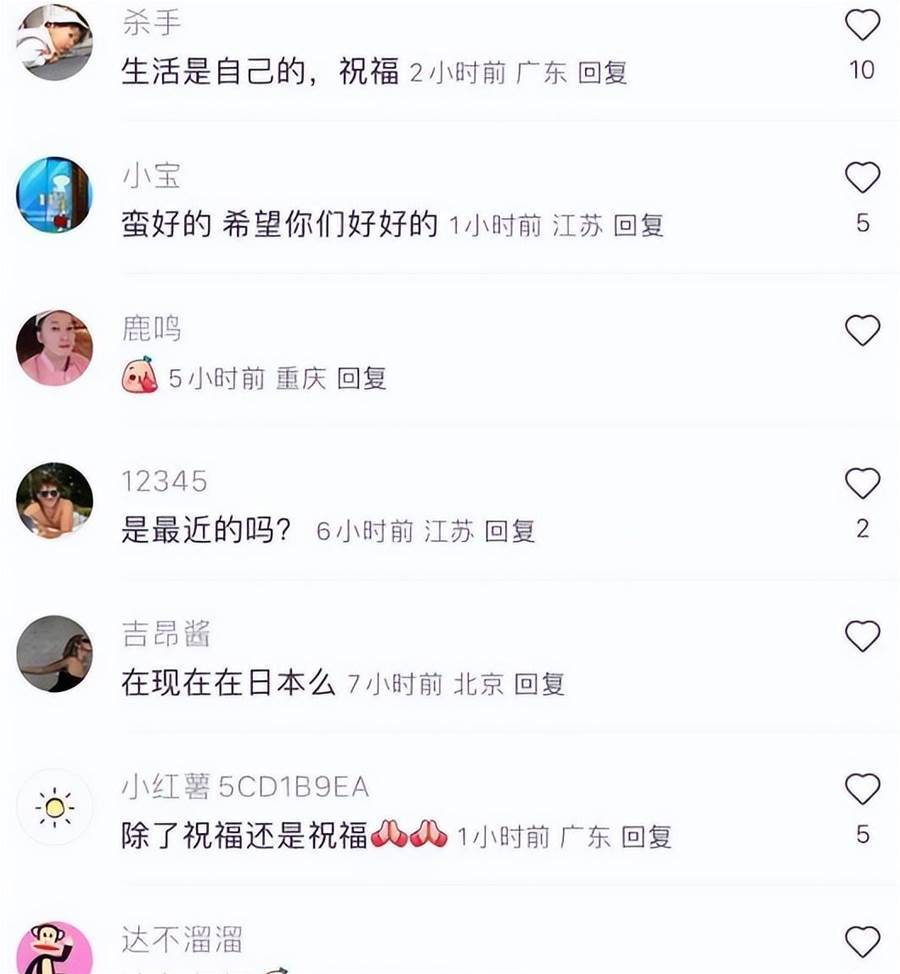
Task: Like the comment by 杀手
Action: click(x=862, y=26)
